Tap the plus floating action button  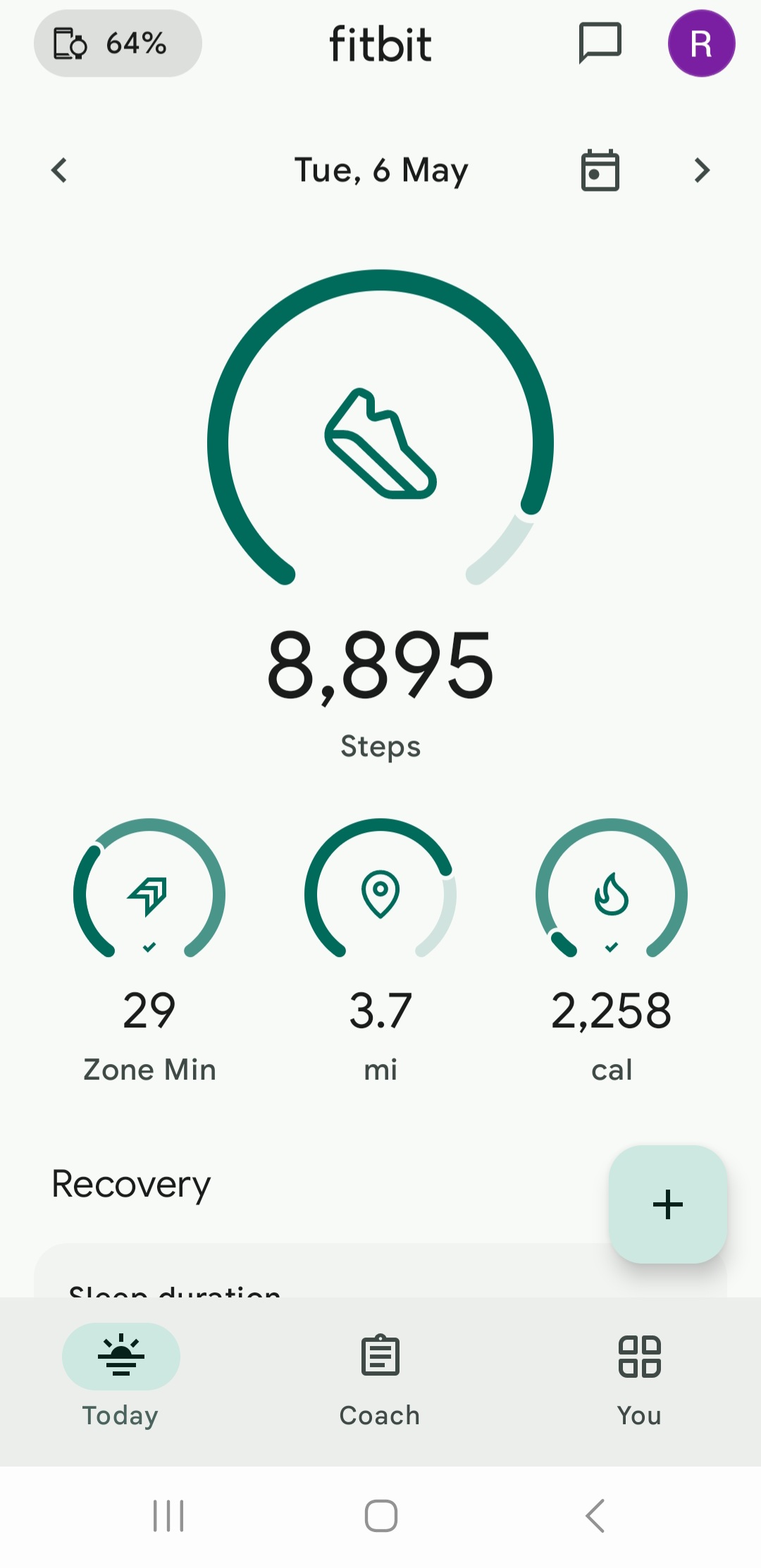coord(668,1204)
